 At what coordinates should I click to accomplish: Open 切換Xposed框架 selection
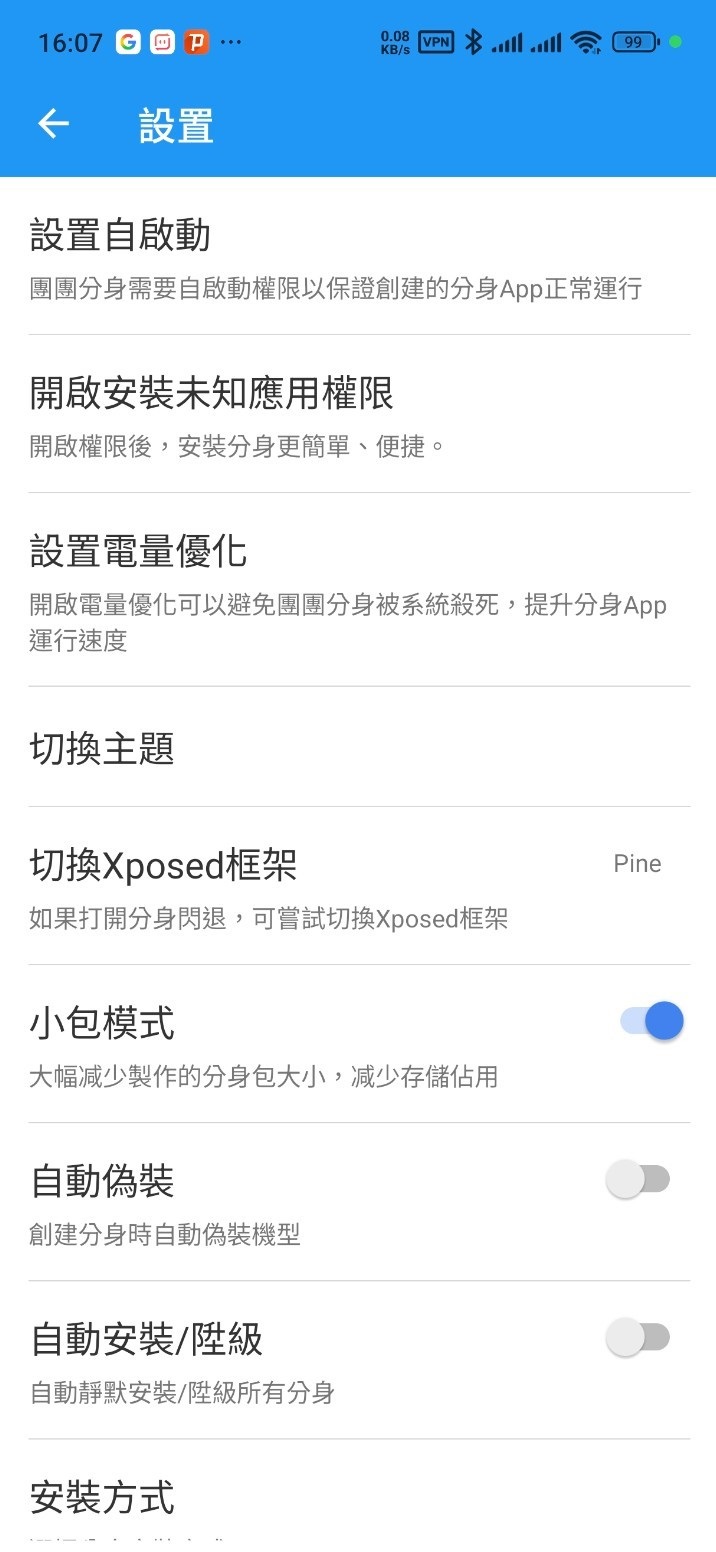[358, 885]
